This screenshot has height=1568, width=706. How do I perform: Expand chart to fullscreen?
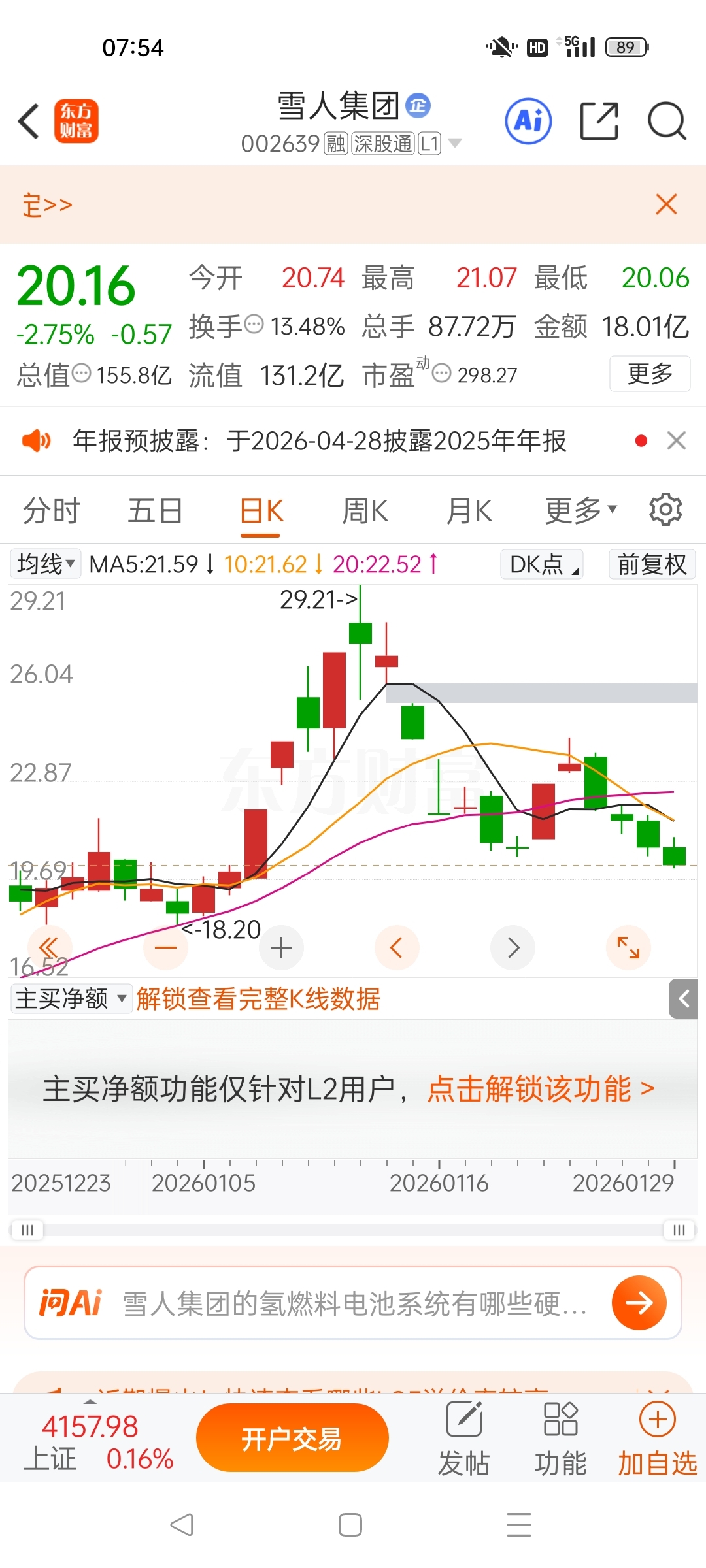(628, 947)
